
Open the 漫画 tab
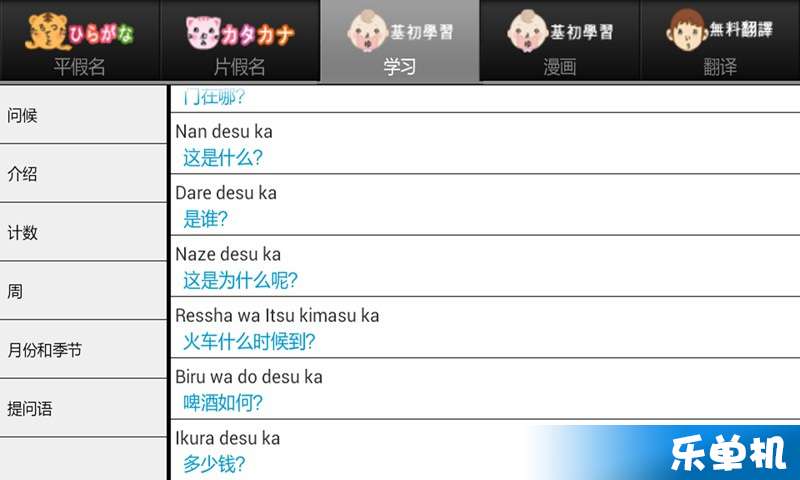pyautogui.click(x=560, y=42)
